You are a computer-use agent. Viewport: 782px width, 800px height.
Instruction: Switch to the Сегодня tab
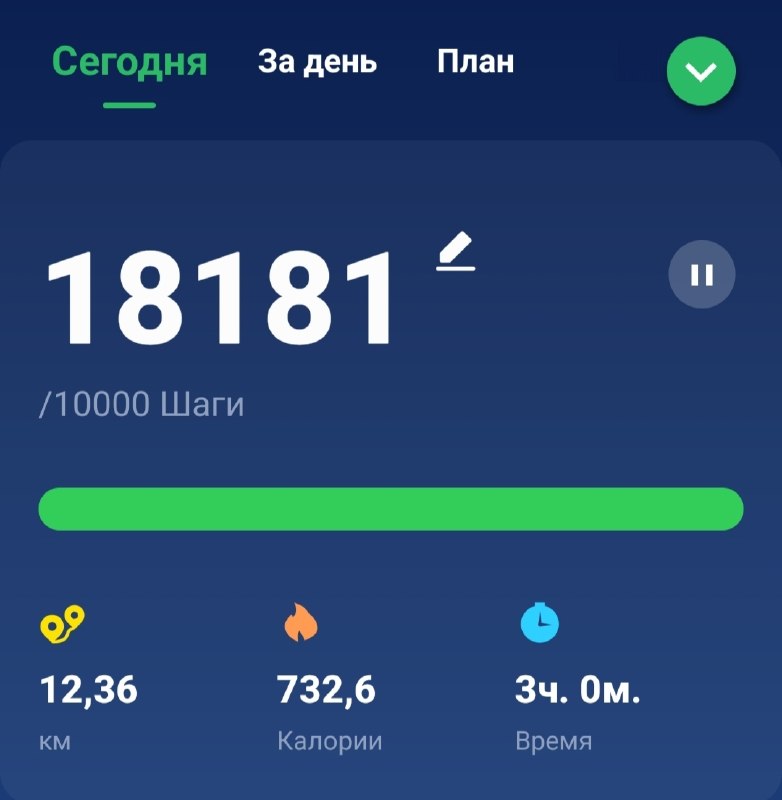coord(130,62)
